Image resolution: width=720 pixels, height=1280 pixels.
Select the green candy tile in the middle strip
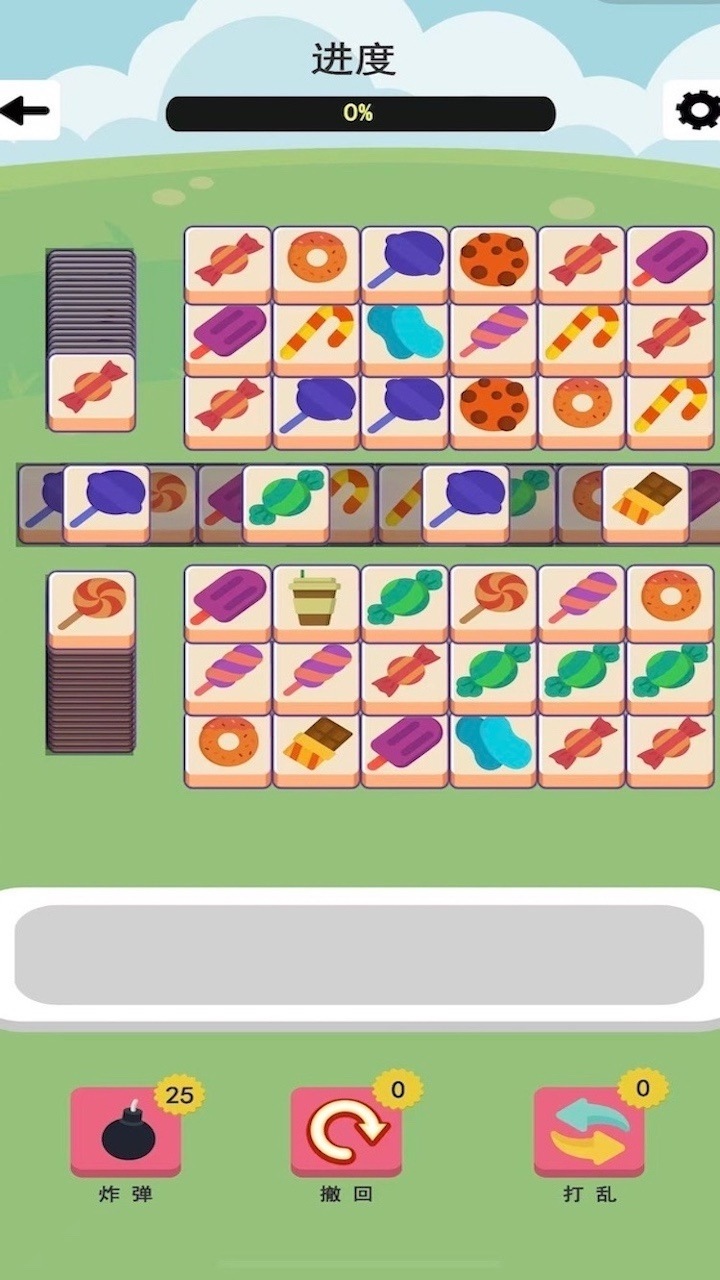click(x=286, y=497)
